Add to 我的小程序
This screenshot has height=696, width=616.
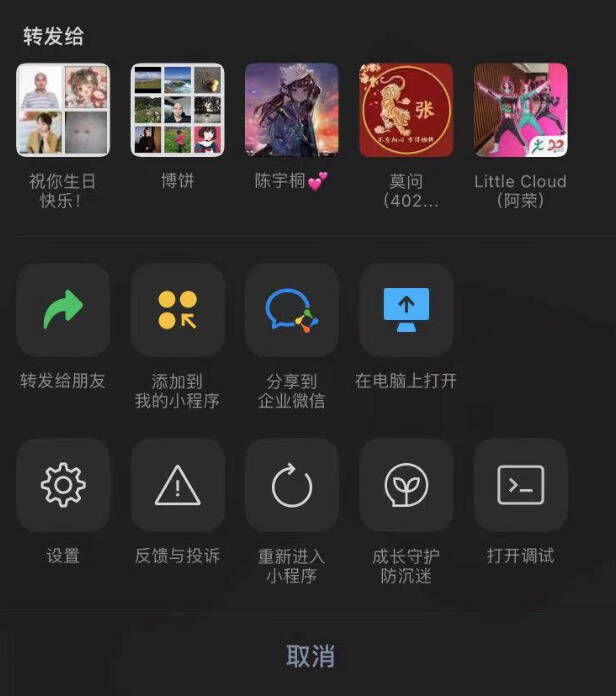177,311
